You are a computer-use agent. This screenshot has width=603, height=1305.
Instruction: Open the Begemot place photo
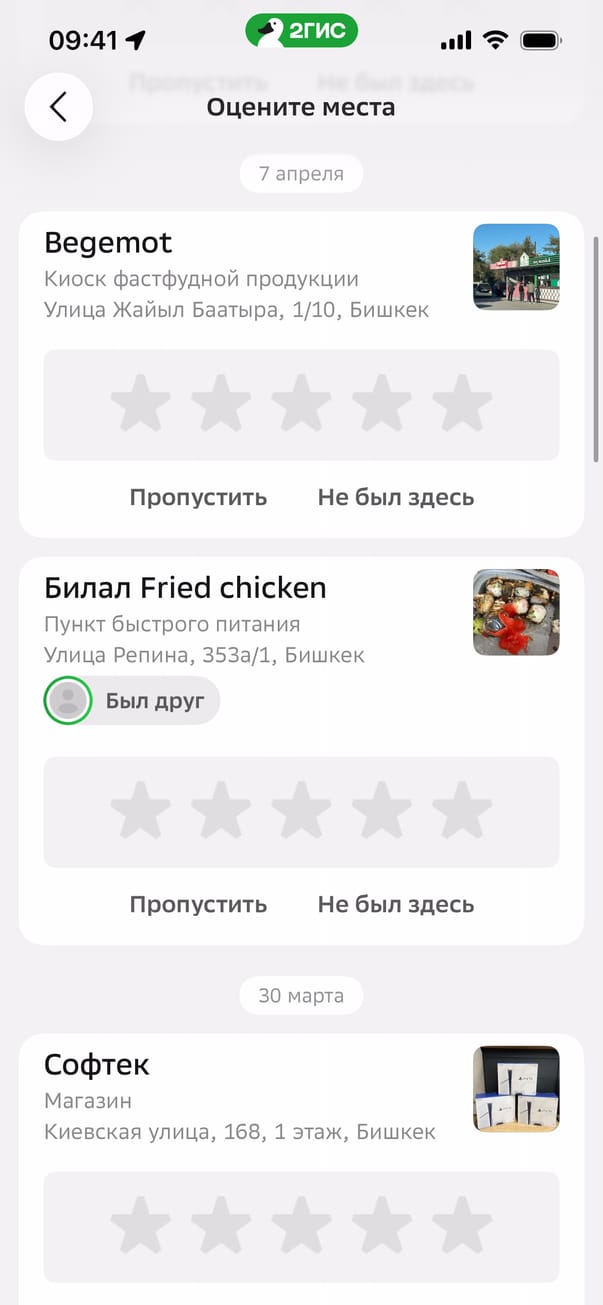(516, 267)
